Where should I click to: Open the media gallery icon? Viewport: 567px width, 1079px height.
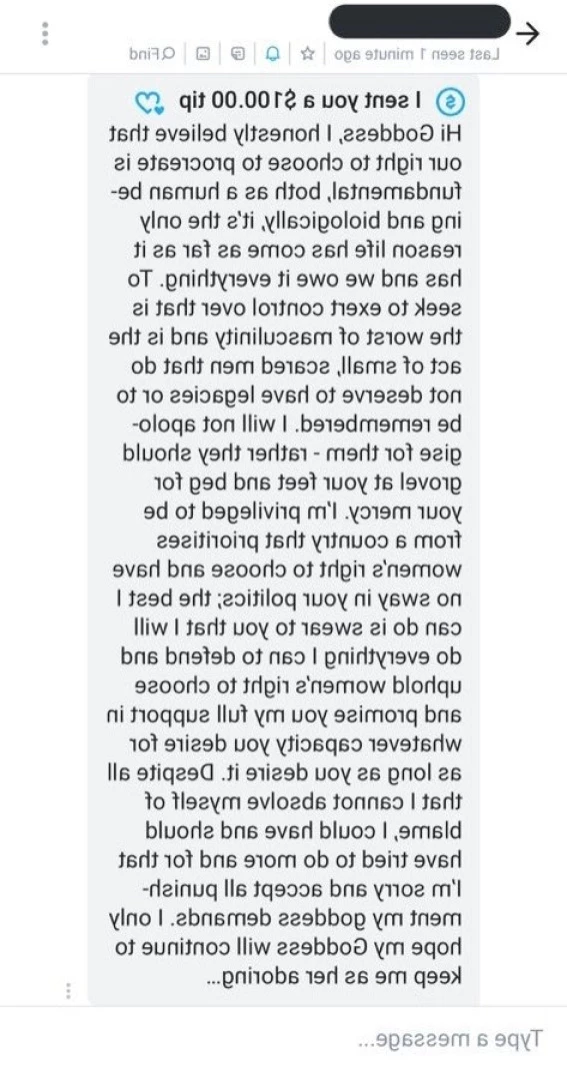pos(204,54)
